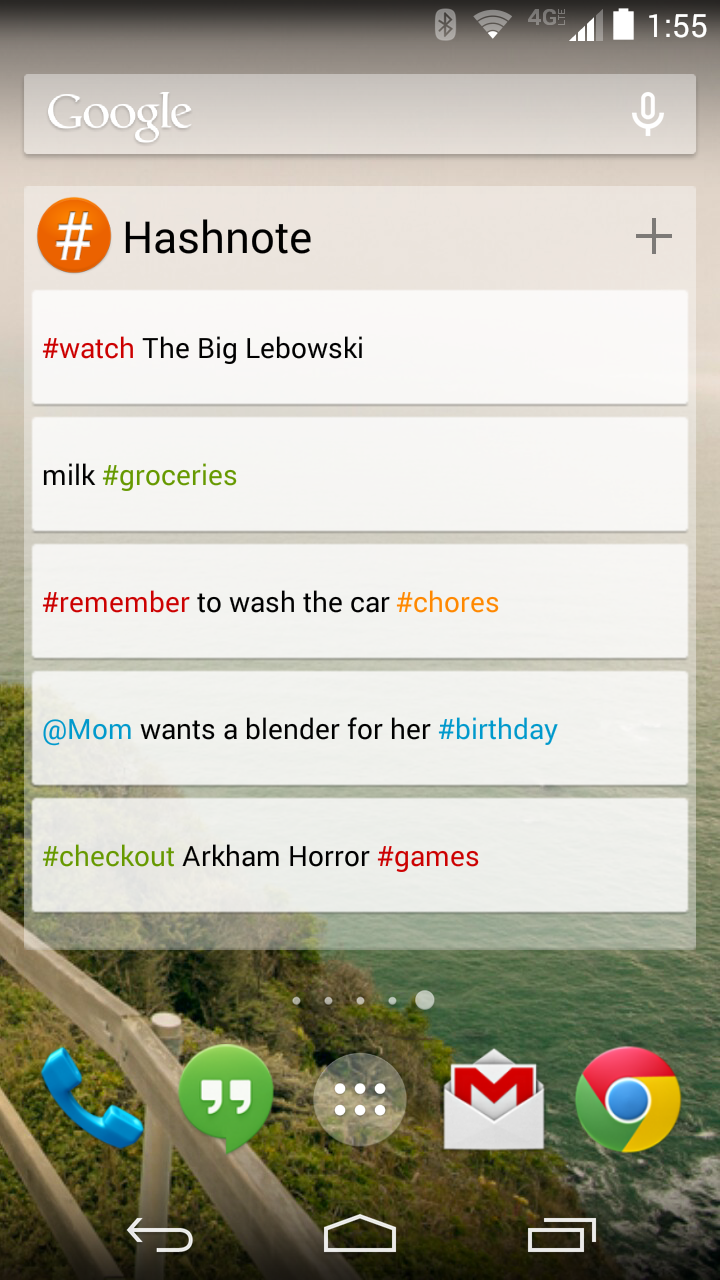Start voice search with the microphone
Viewport: 720px width, 1280px height.
[x=647, y=114]
